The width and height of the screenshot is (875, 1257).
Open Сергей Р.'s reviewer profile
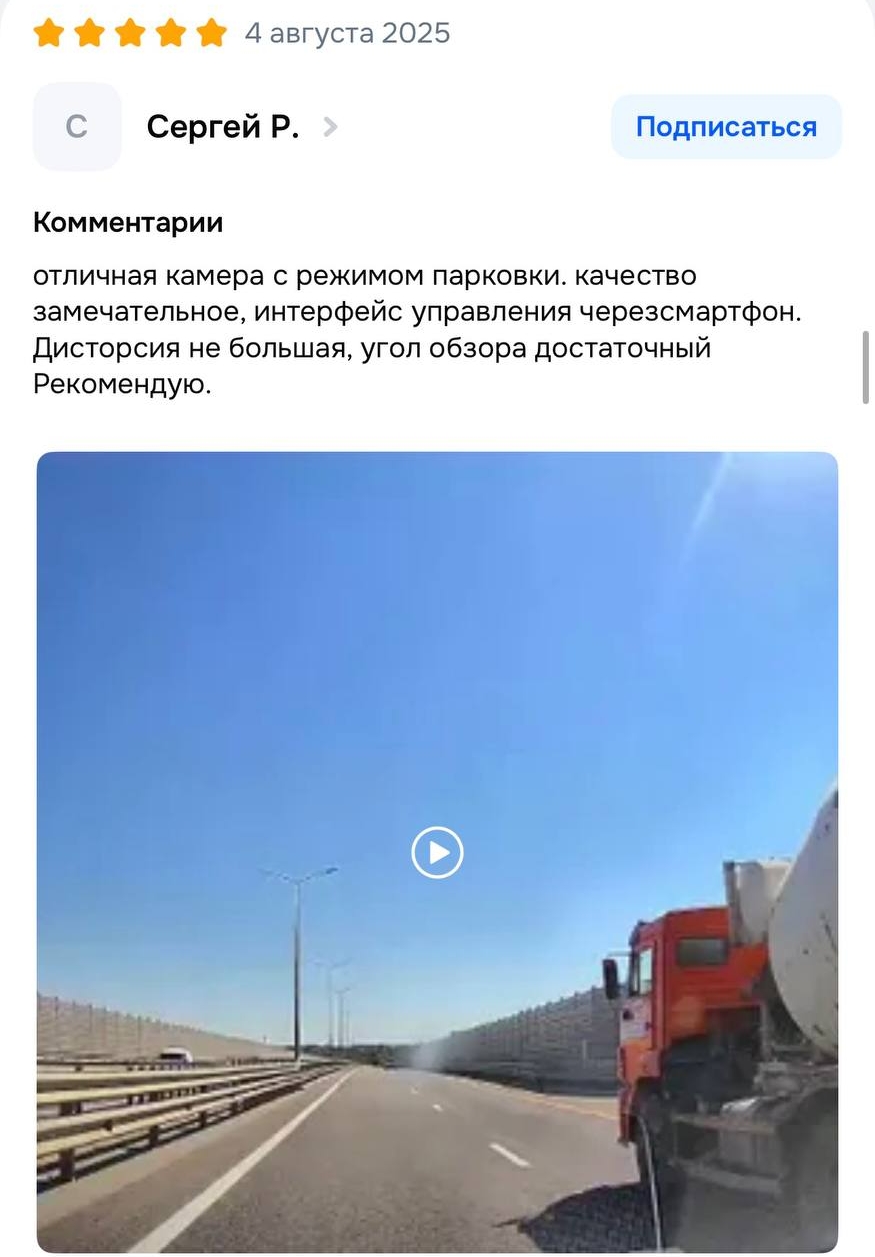(223, 127)
